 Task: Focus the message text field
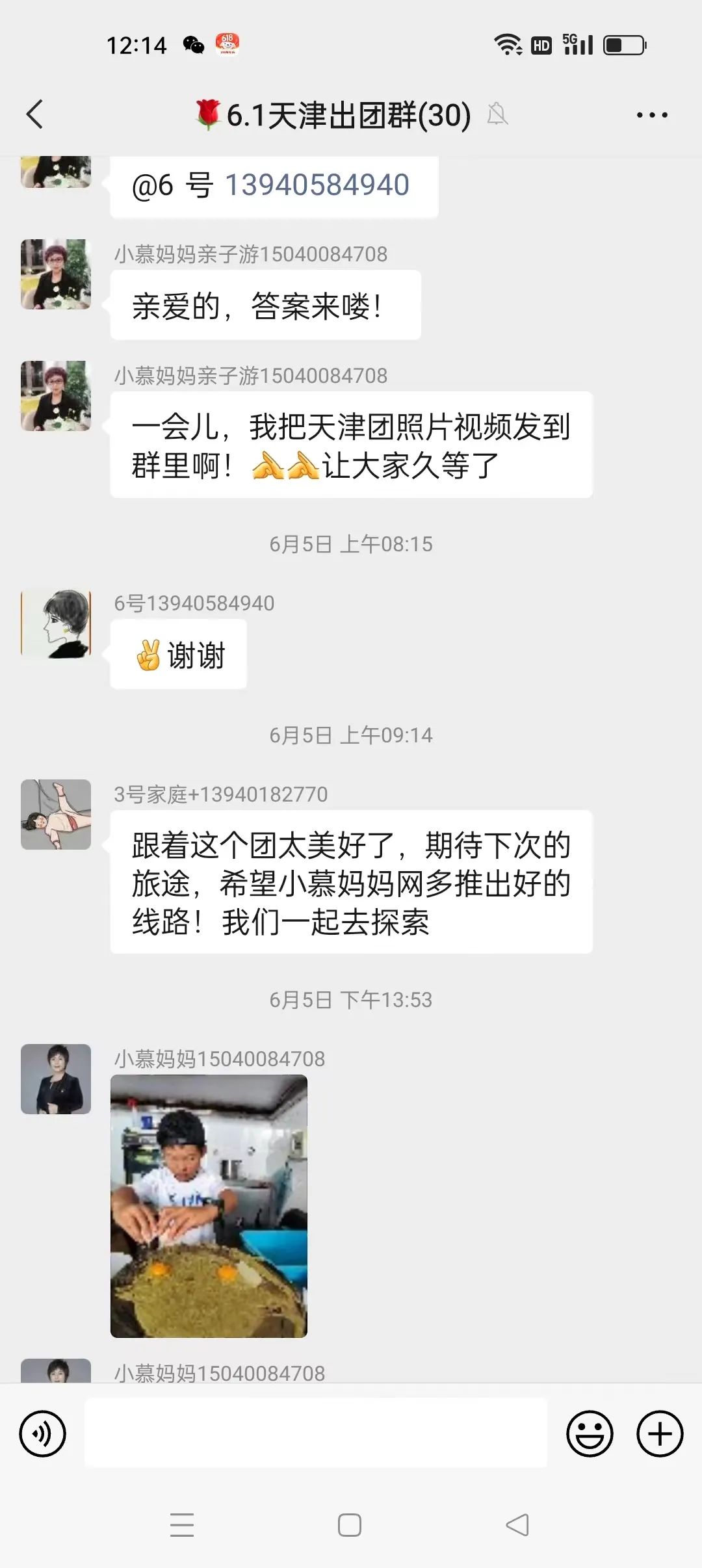pos(316,1433)
